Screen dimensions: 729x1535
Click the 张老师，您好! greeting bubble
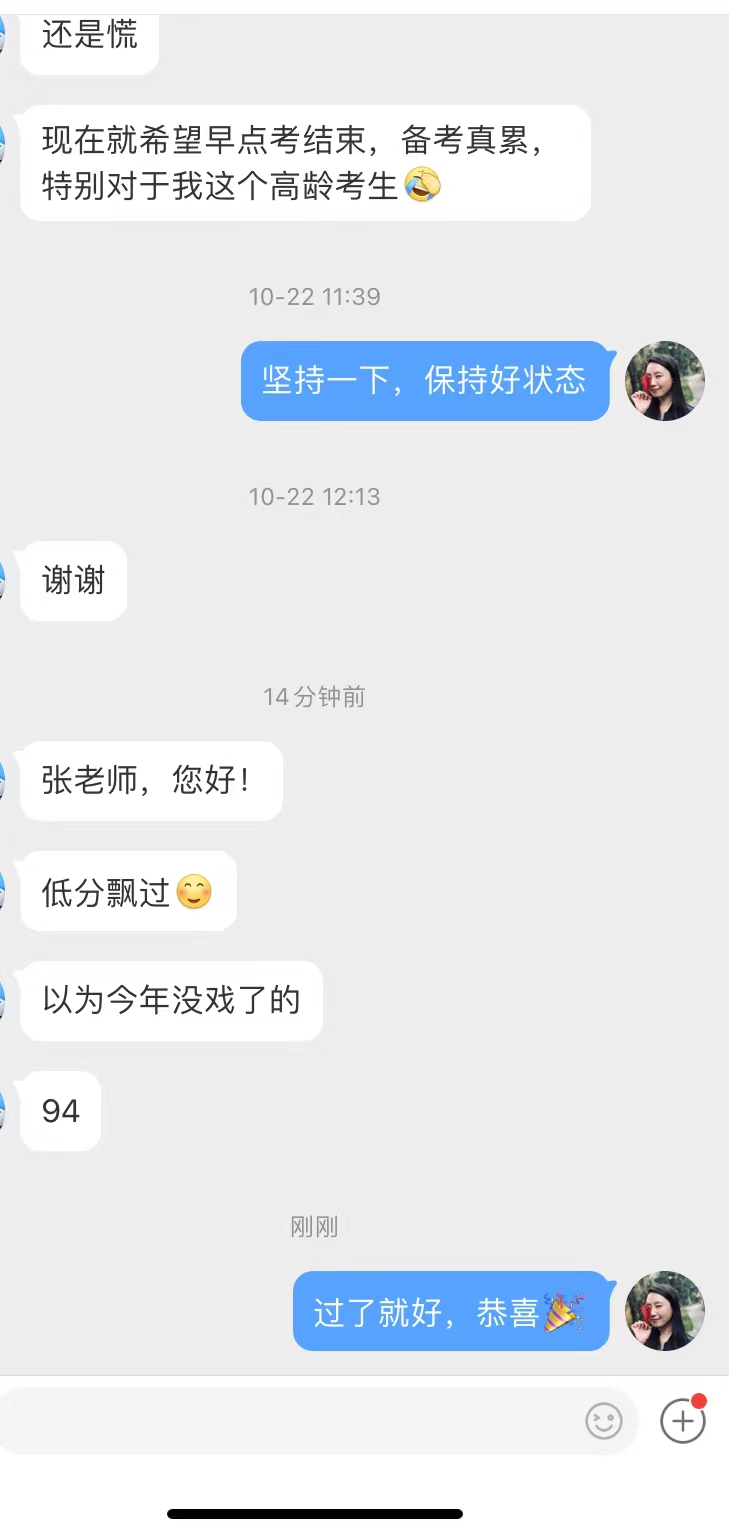point(150,781)
